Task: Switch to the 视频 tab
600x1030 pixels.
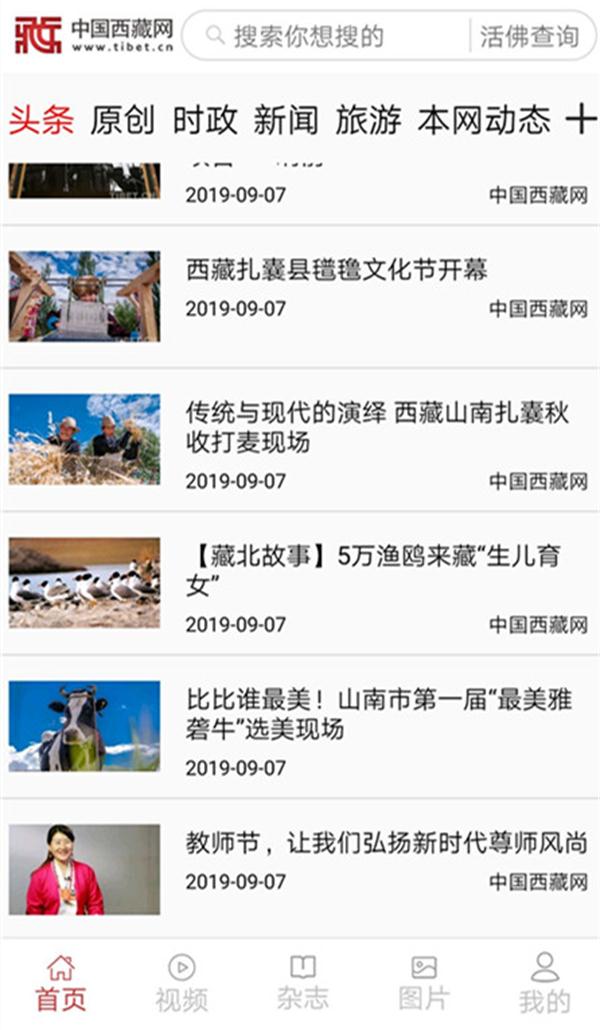Action: point(181,982)
